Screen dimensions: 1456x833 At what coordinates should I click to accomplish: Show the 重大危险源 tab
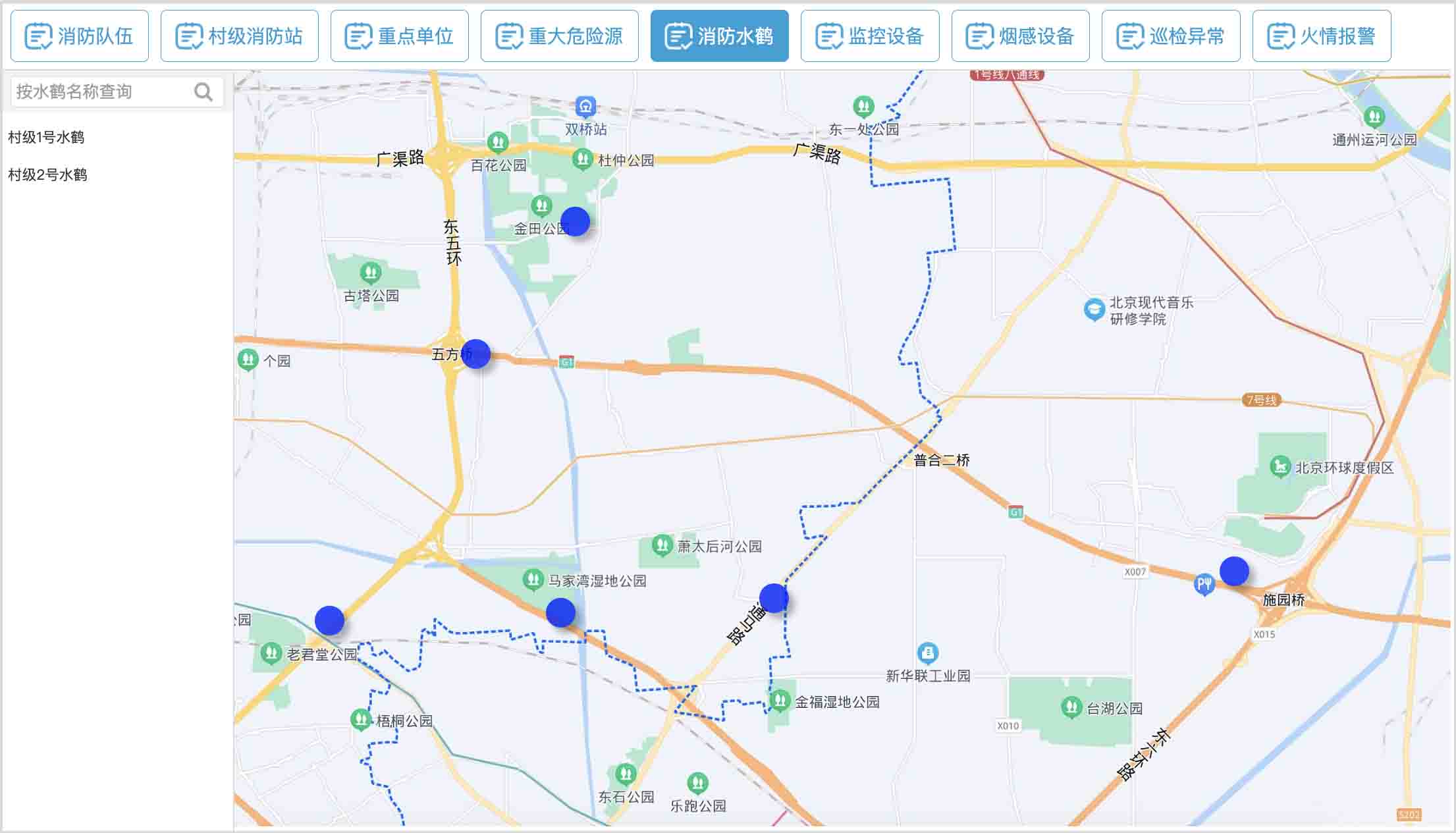[559, 36]
